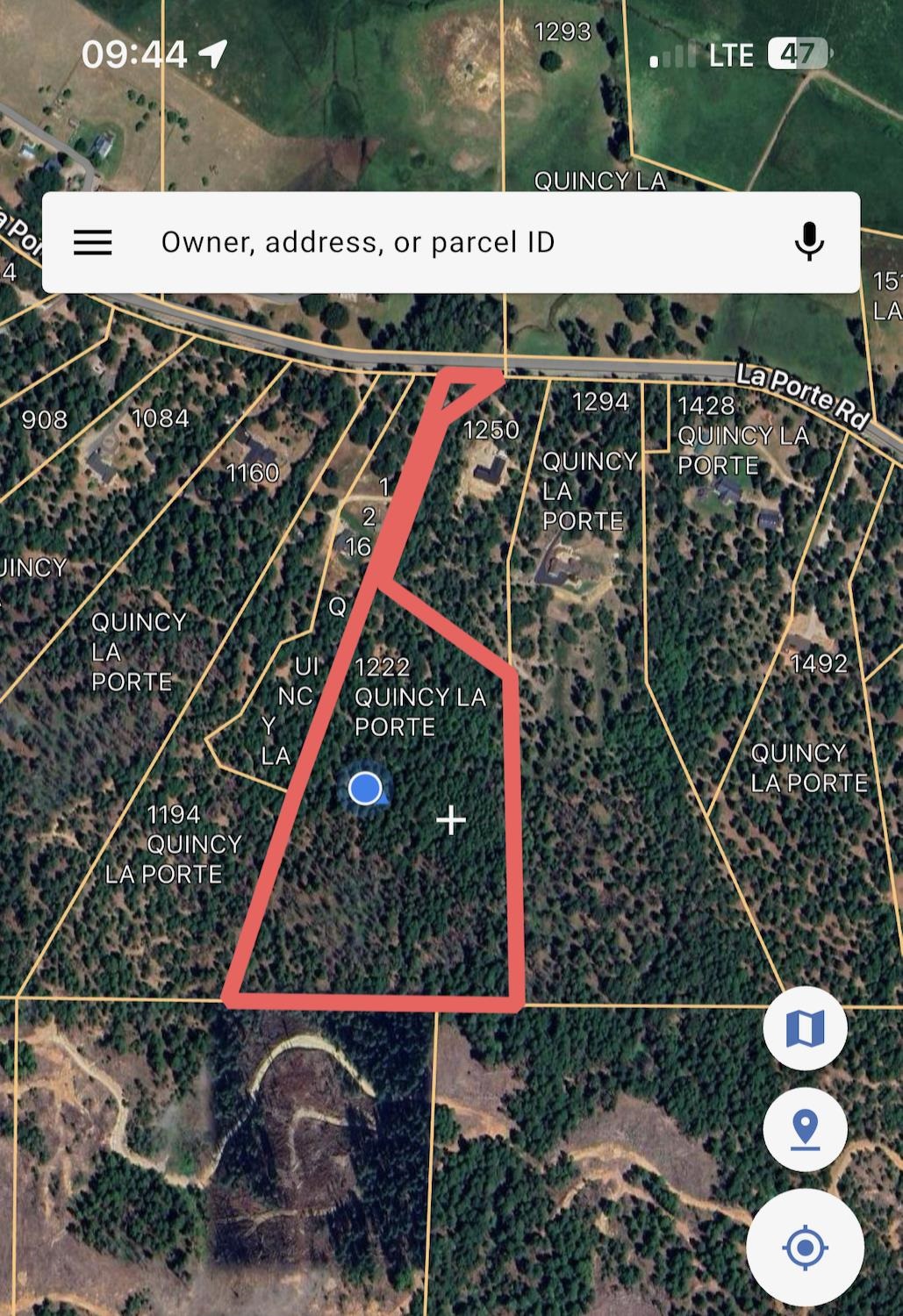The width and height of the screenshot is (903, 1316).
Task: Center the map on my location
Action: tap(805, 1247)
